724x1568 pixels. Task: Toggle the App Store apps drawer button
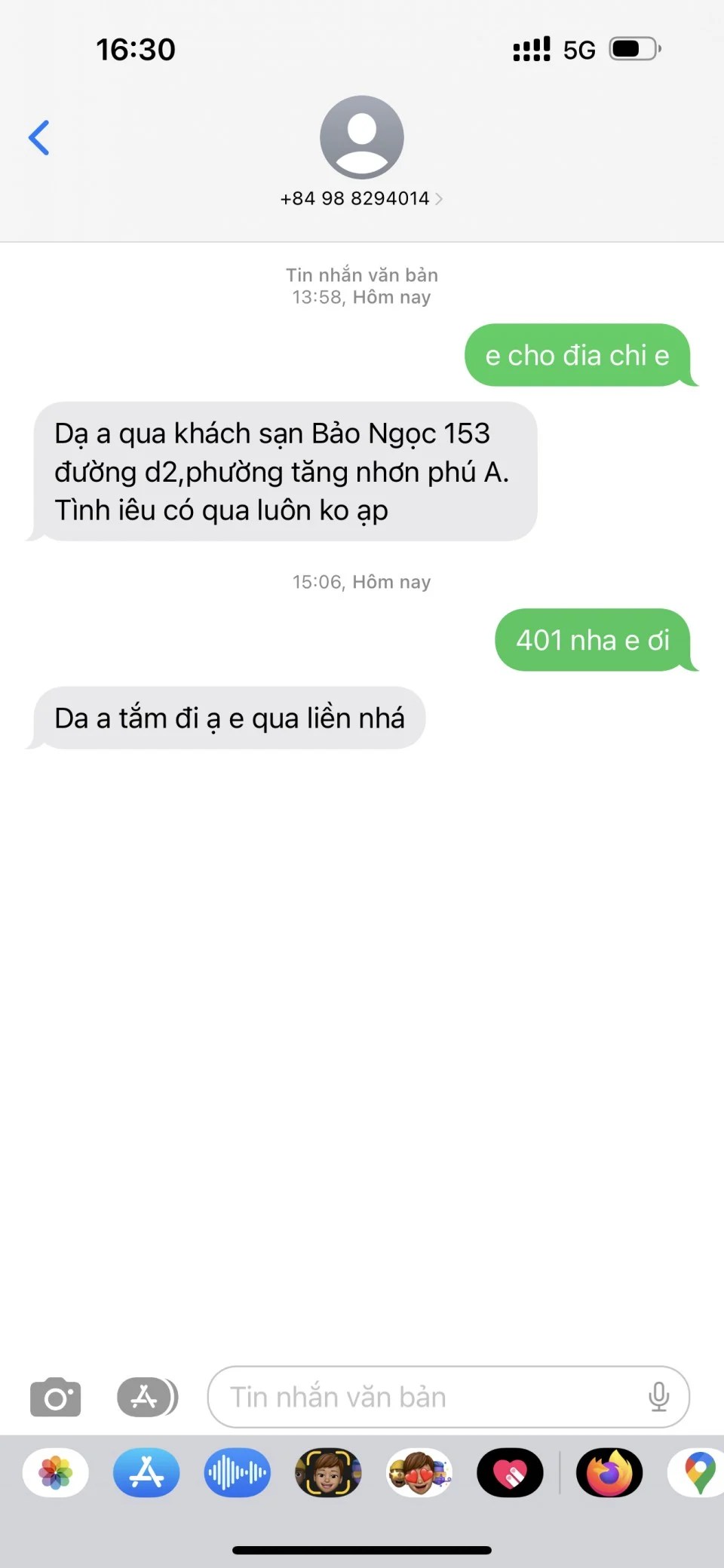pyautogui.click(x=147, y=1397)
